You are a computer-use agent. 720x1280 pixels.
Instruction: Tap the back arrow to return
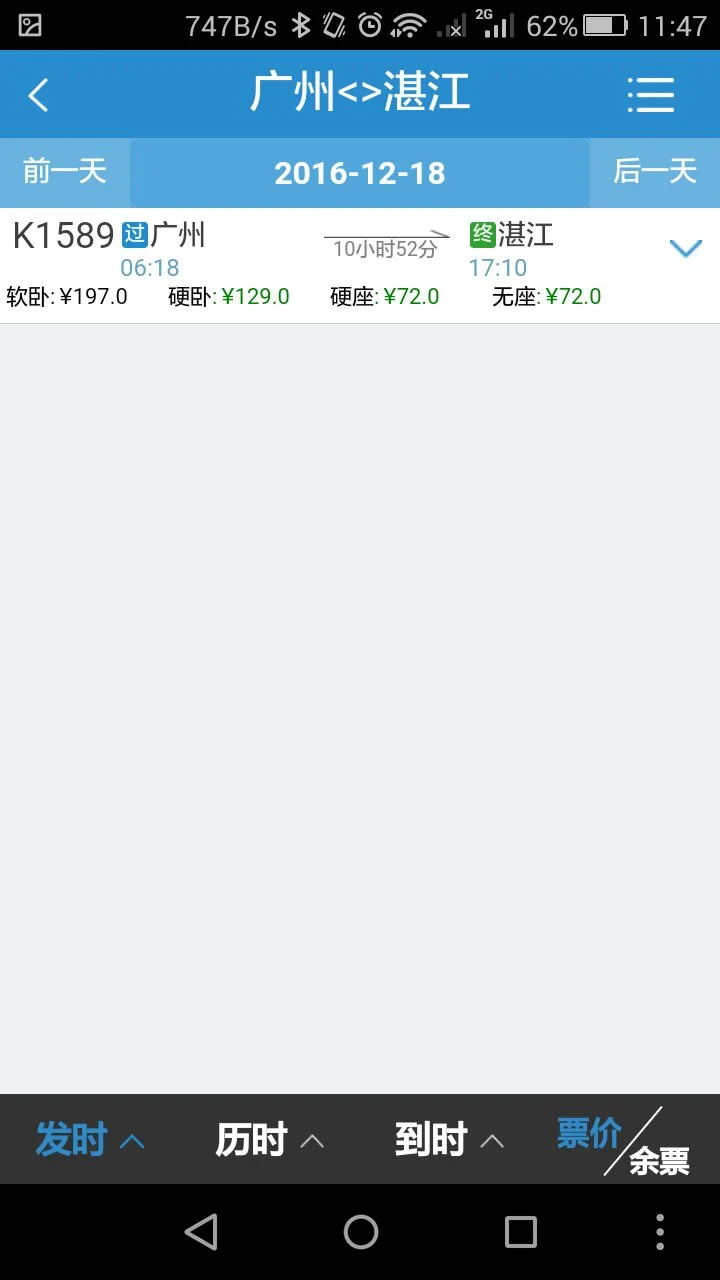tap(38, 94)
